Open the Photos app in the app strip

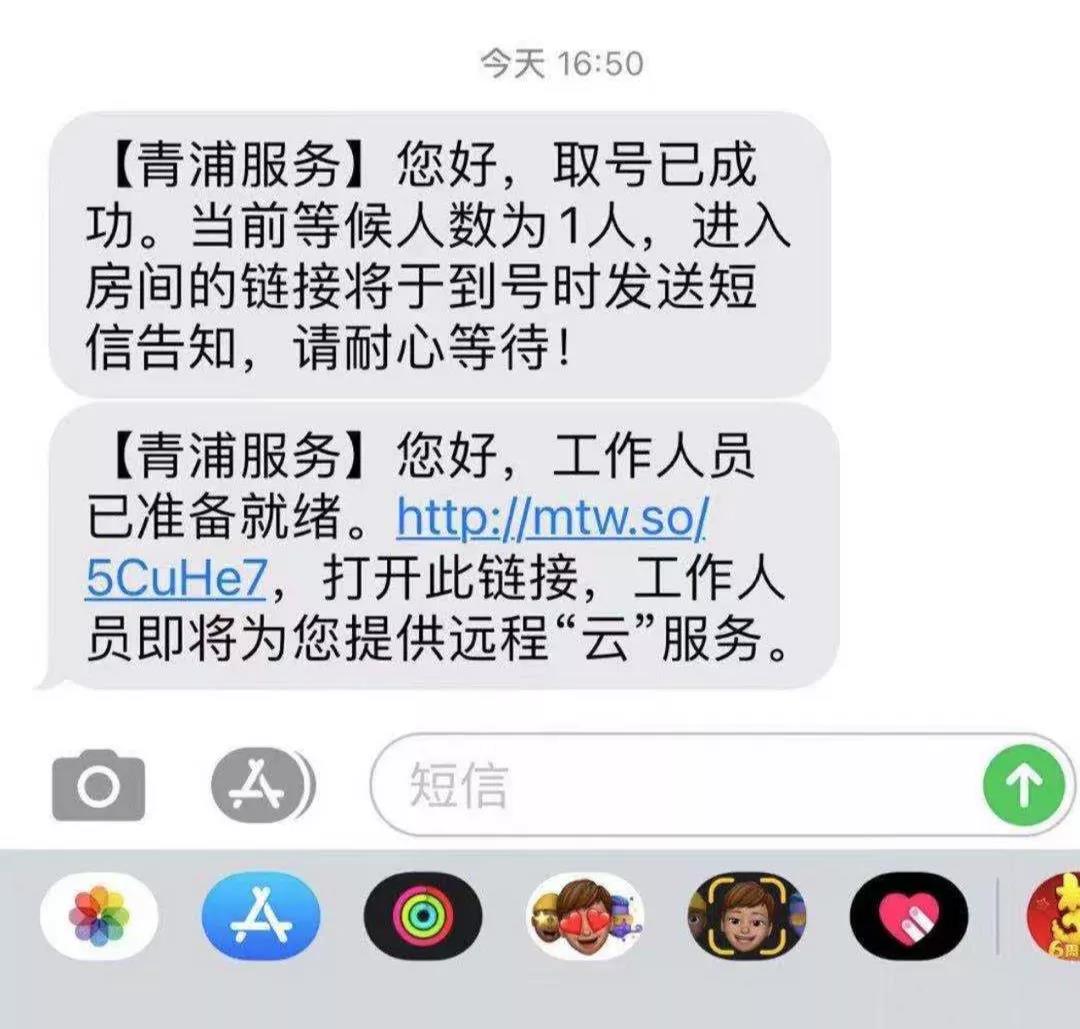coord(99,916)
